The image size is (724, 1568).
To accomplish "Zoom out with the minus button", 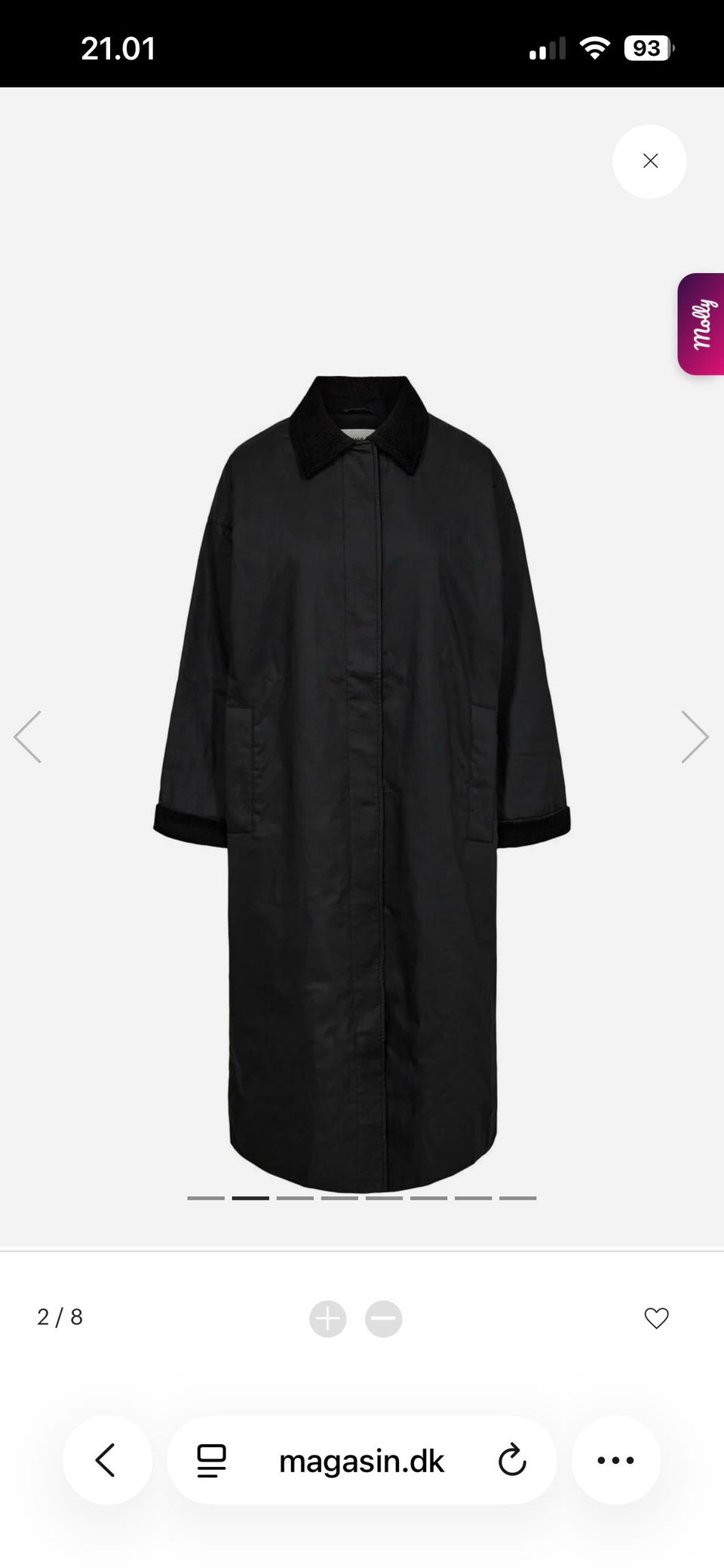I will click(384, 1319).
